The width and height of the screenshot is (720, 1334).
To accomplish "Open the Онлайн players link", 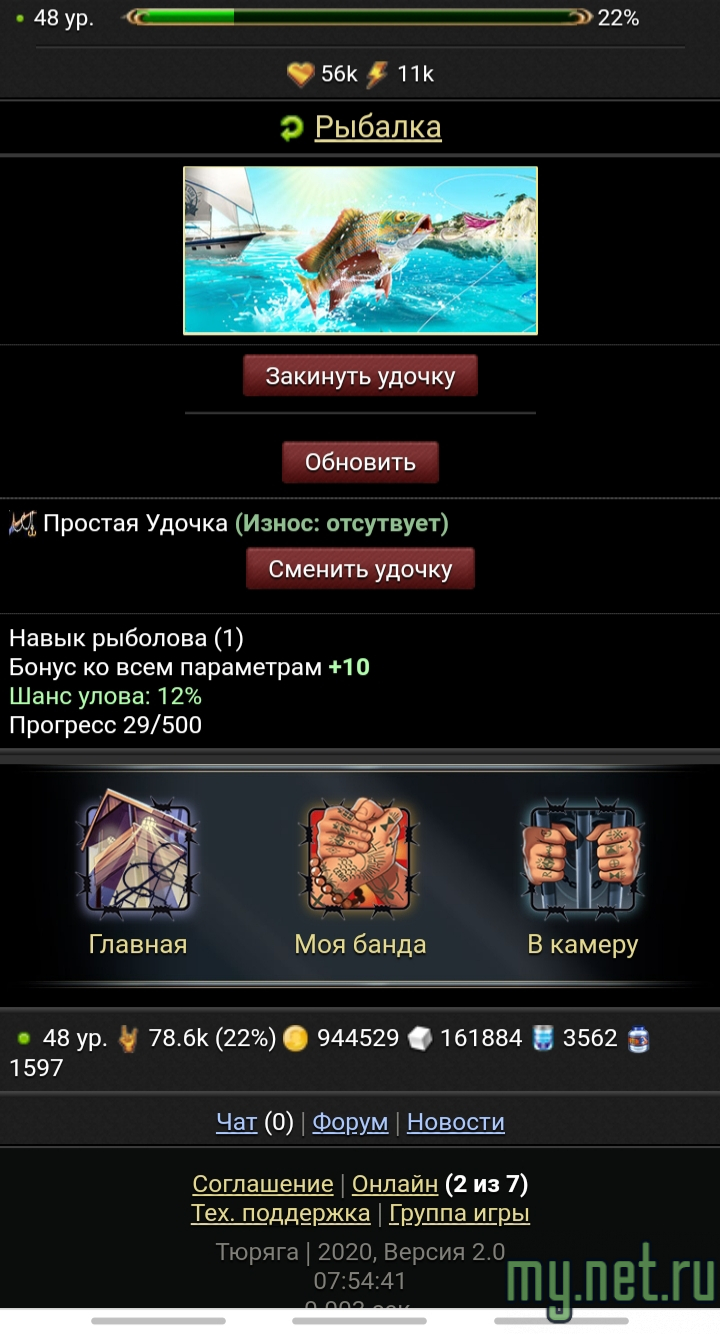I will (x=395, y=1184).
